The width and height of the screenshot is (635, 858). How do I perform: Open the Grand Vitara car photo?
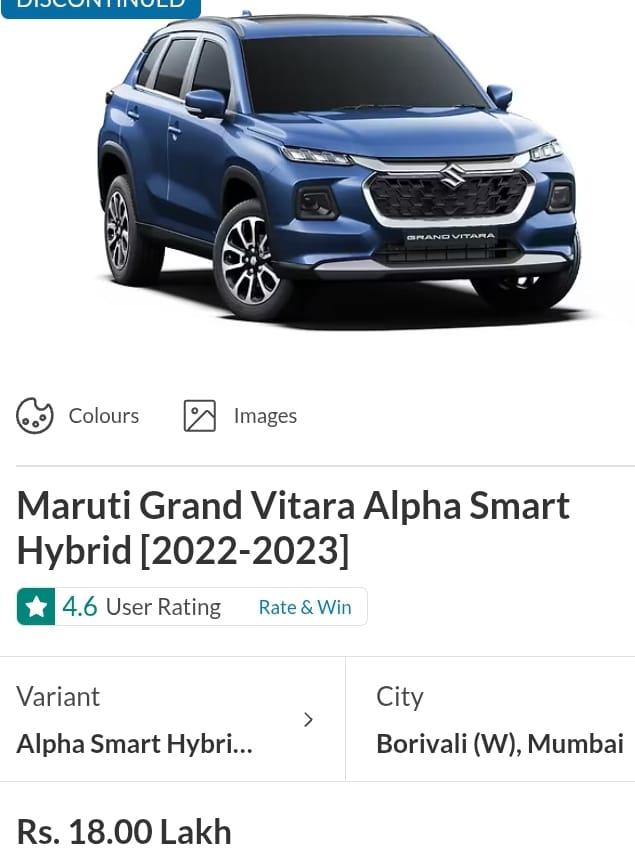340,170
